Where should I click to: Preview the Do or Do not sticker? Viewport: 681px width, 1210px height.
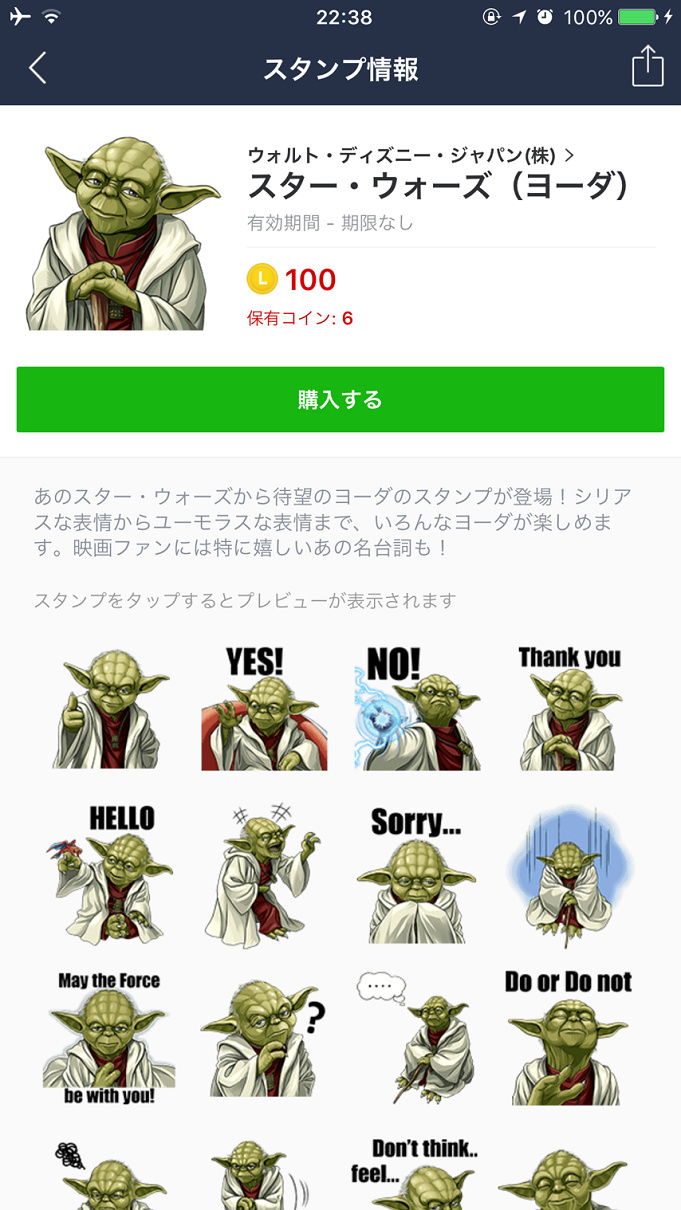point(570,1038)
